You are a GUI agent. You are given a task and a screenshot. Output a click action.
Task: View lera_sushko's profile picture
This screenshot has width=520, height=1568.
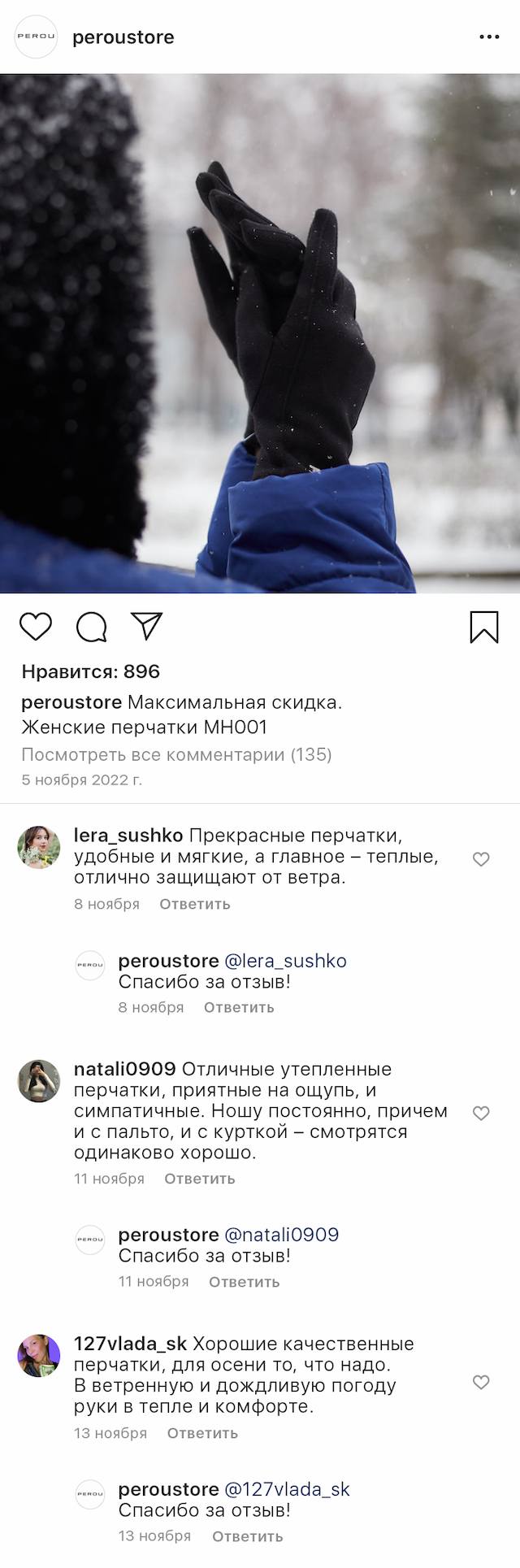pyautogui.click(x=39, y=847)
